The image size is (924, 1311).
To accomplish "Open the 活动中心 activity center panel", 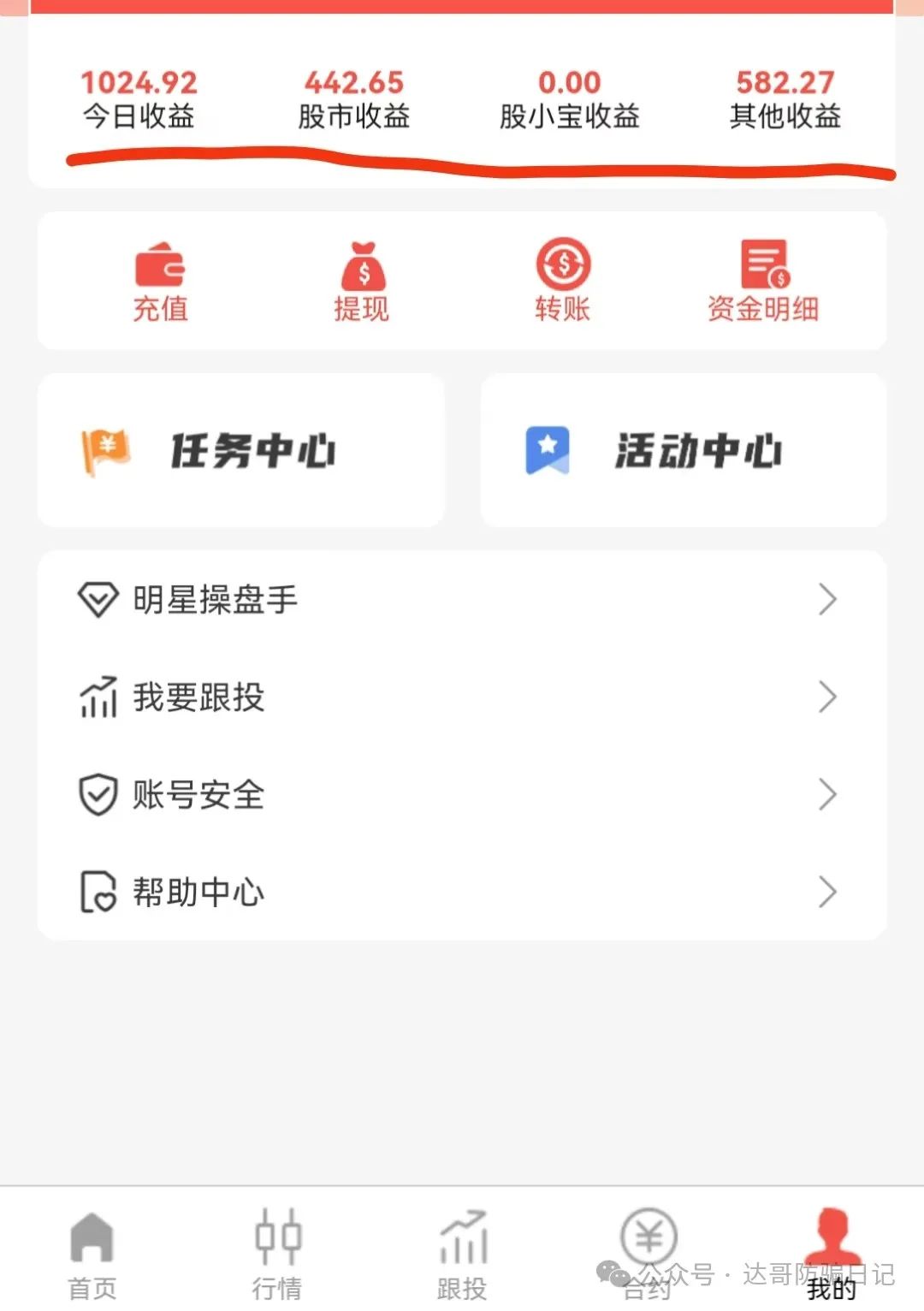I will (684, 449).
